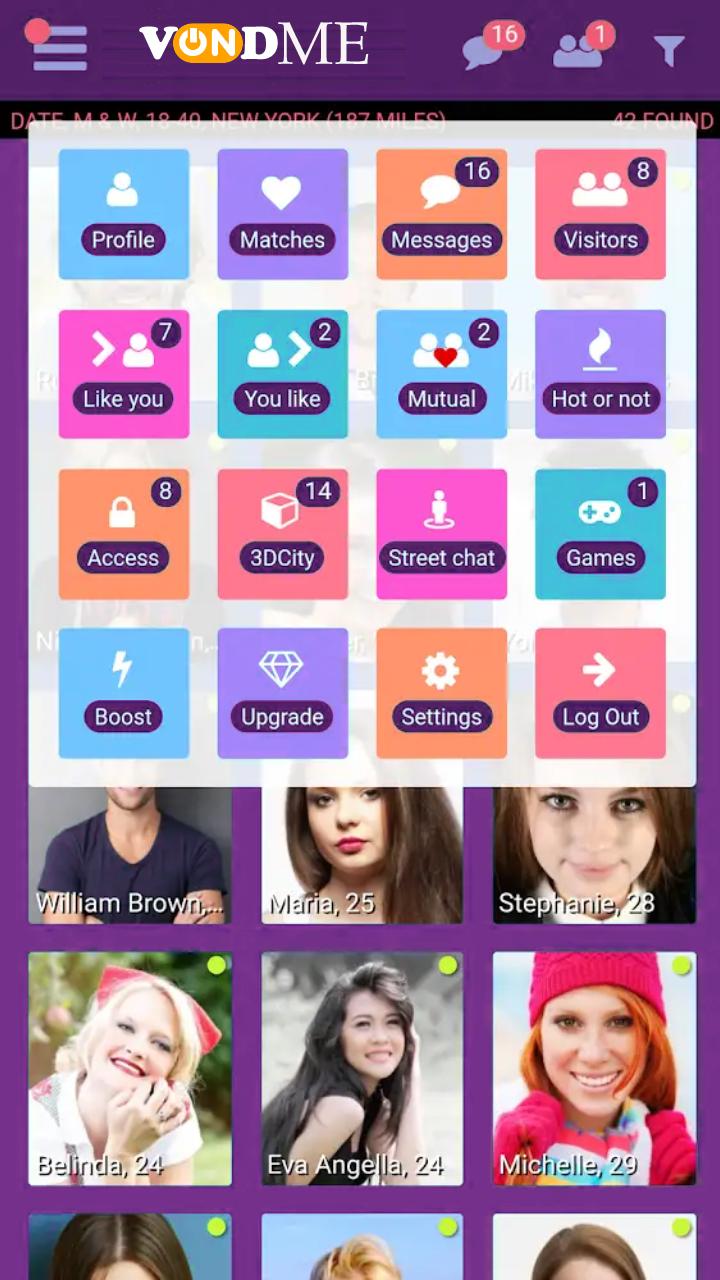Tap the Log Out tile
The height and width of the screenshot is (1280, 720).
tap(600, 693)
